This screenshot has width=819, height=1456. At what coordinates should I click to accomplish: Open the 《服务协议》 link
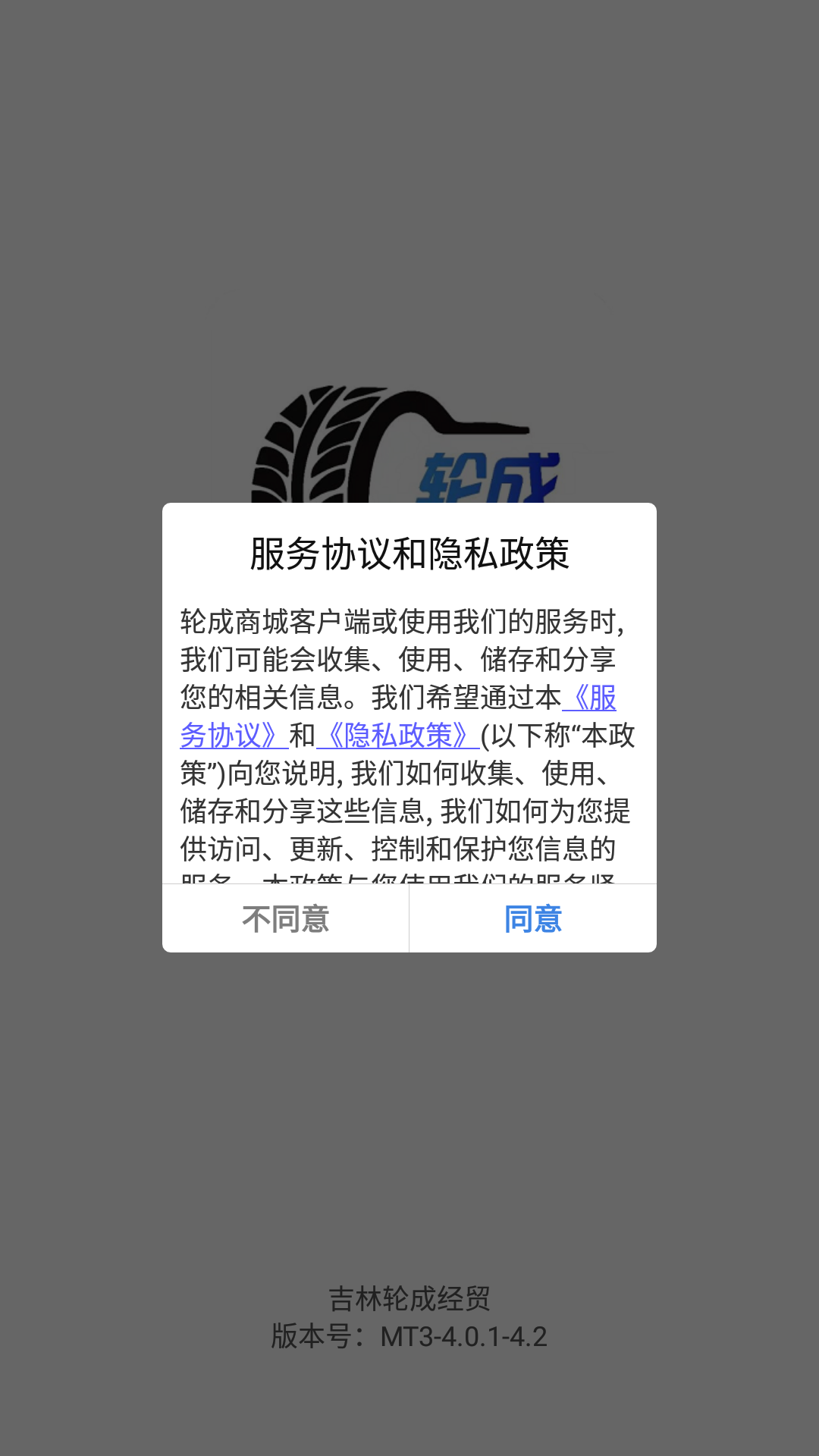227,735
